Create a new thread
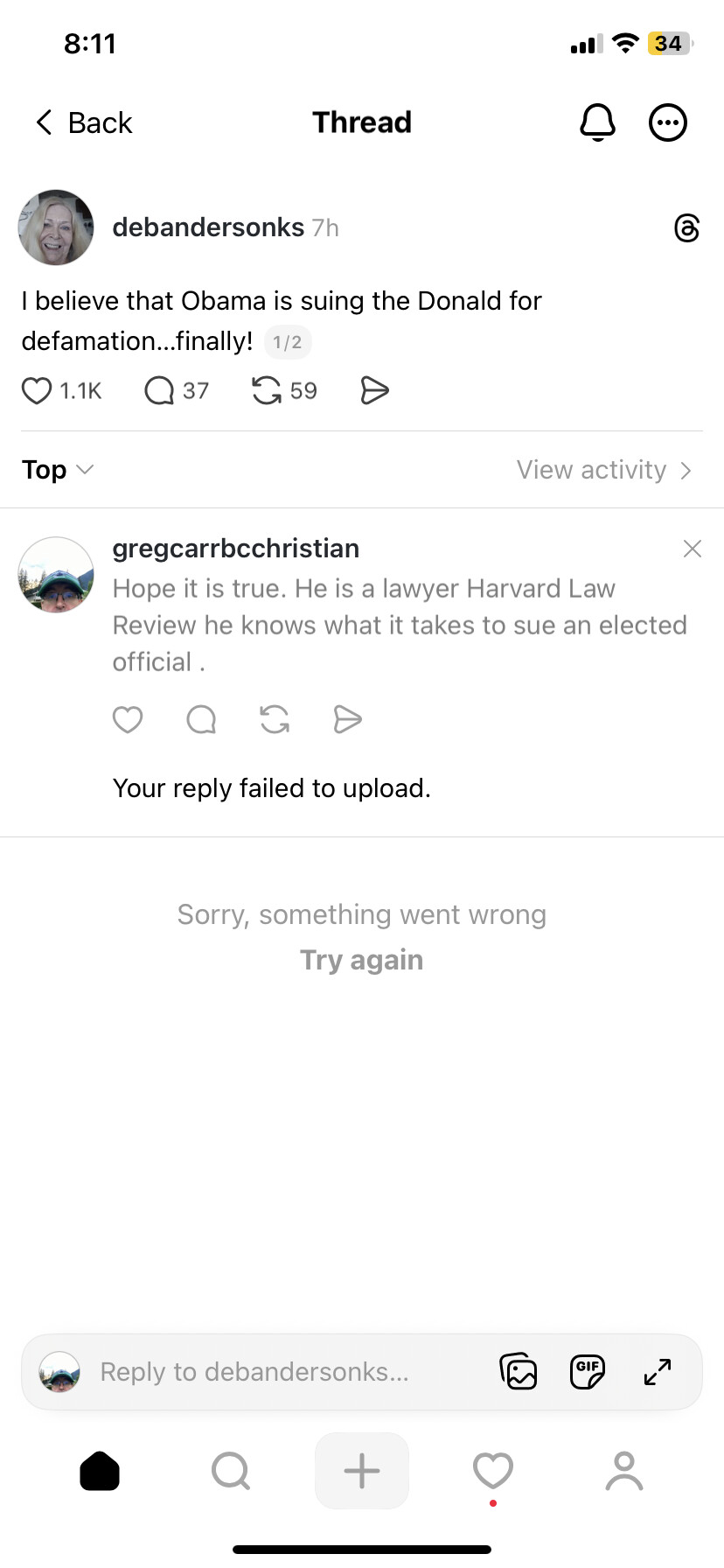Screen dimensions: 724x1568 click(x=362, y=1471)
